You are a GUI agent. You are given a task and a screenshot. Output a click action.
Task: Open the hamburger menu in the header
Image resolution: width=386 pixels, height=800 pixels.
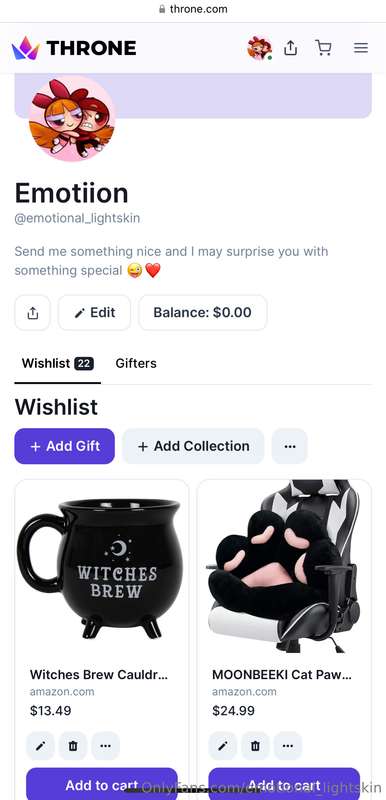pyautogui.click(x=361, y=48)
